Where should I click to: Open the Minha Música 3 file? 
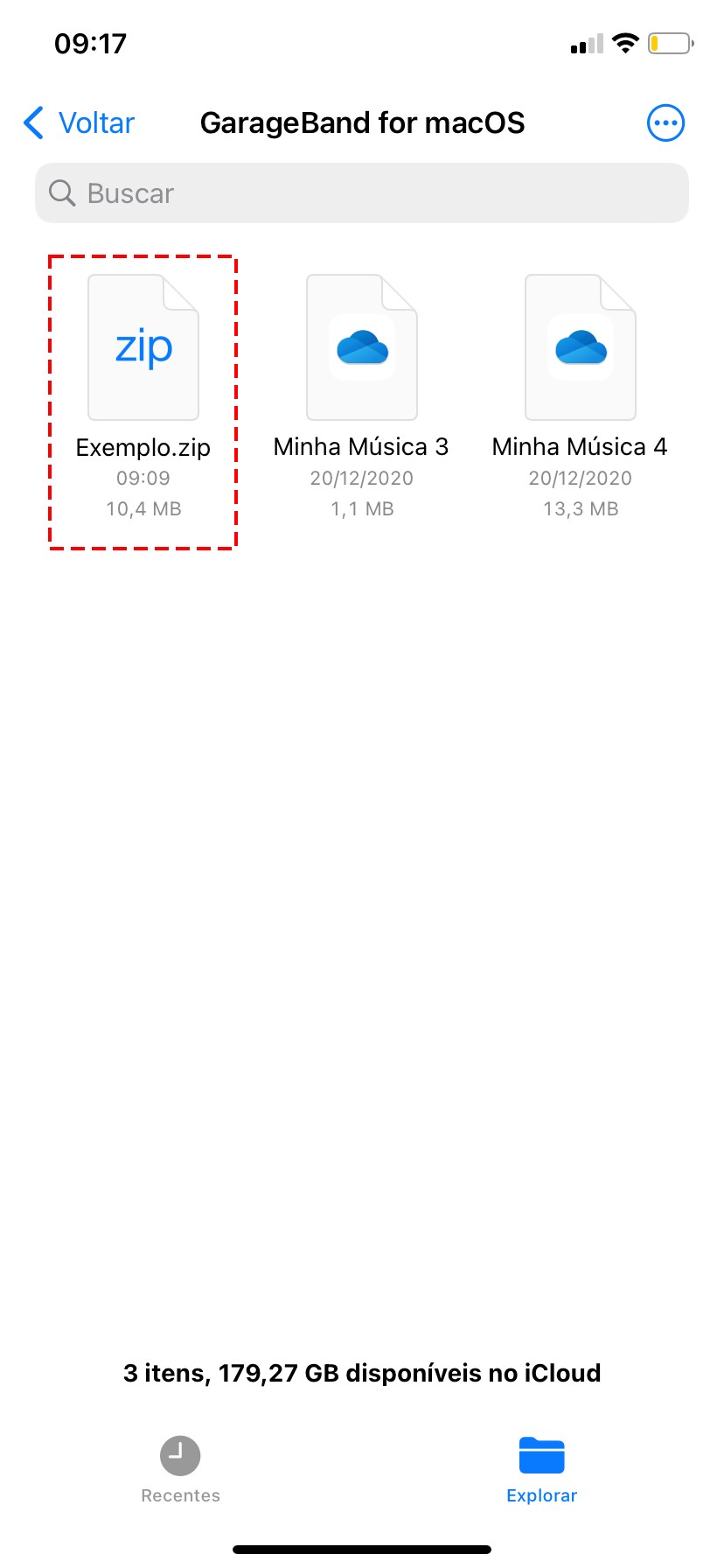[x=361, y=349]
